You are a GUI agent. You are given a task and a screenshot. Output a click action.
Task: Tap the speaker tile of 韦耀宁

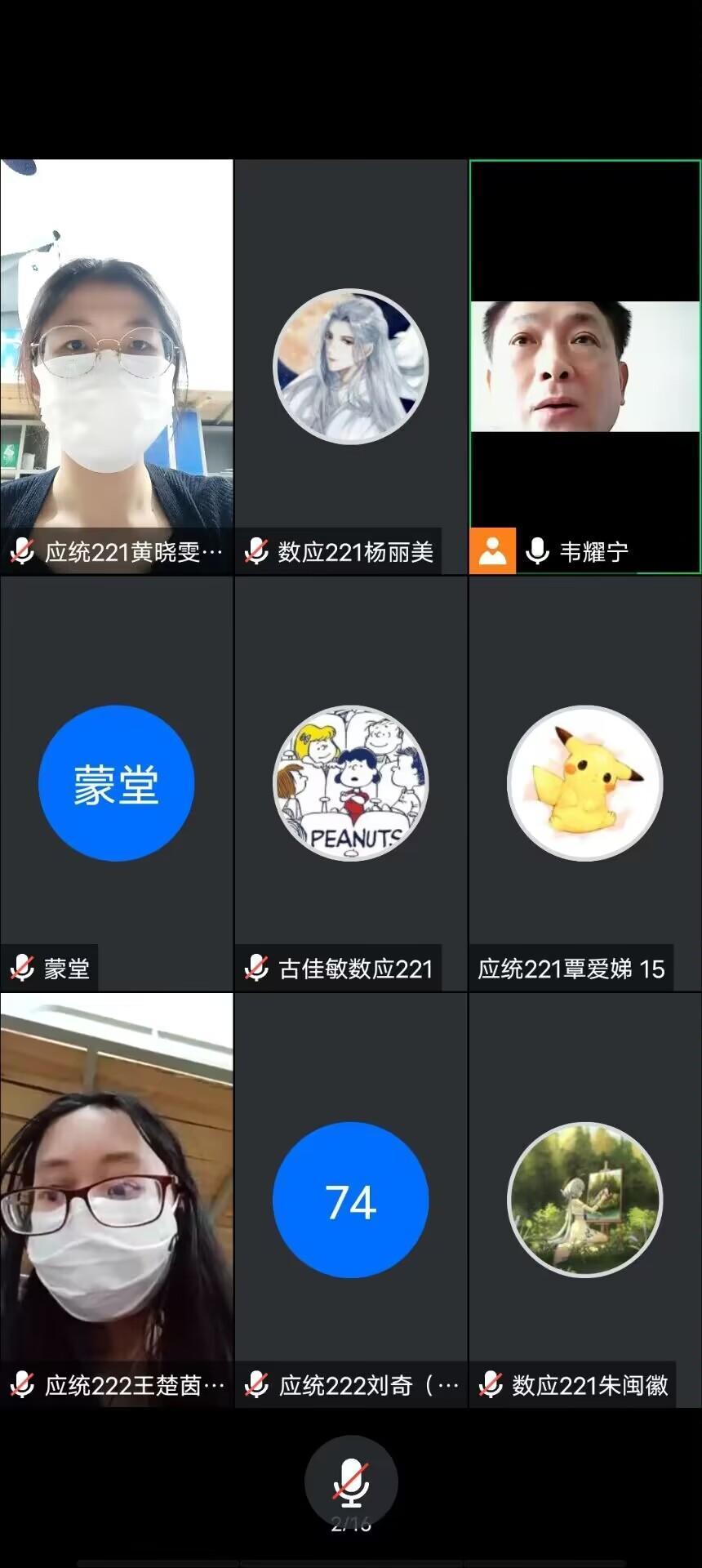pos(584,367)
